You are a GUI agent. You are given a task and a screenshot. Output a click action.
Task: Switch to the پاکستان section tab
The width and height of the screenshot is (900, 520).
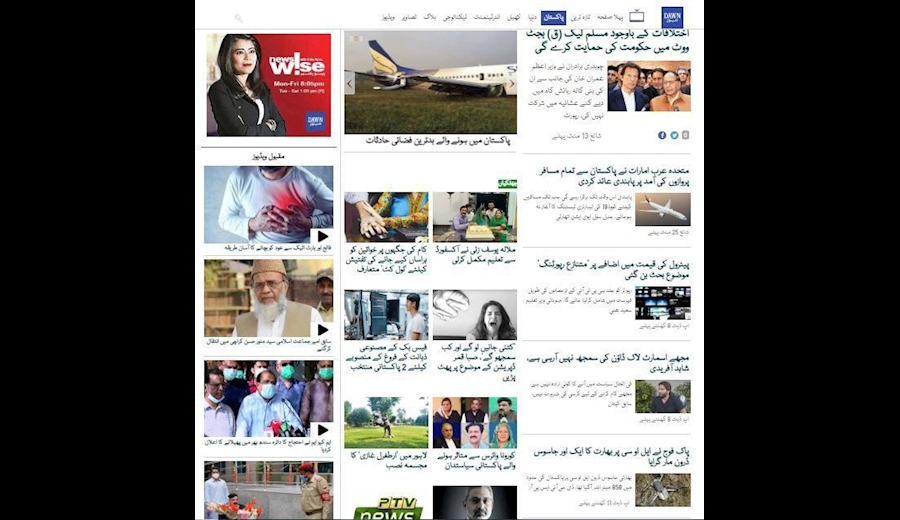(553, 18)
